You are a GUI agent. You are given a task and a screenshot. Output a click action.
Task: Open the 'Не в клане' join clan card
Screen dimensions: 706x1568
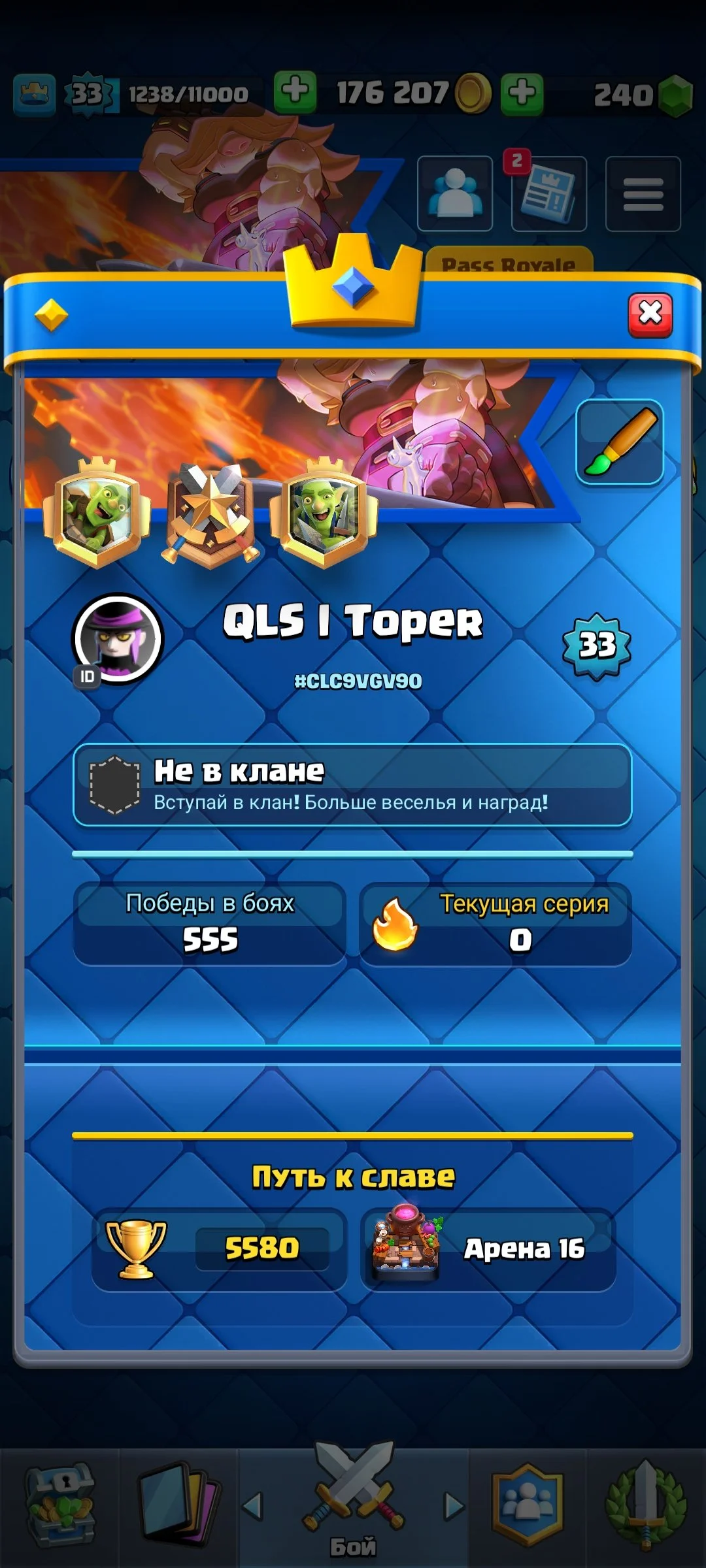352,785
